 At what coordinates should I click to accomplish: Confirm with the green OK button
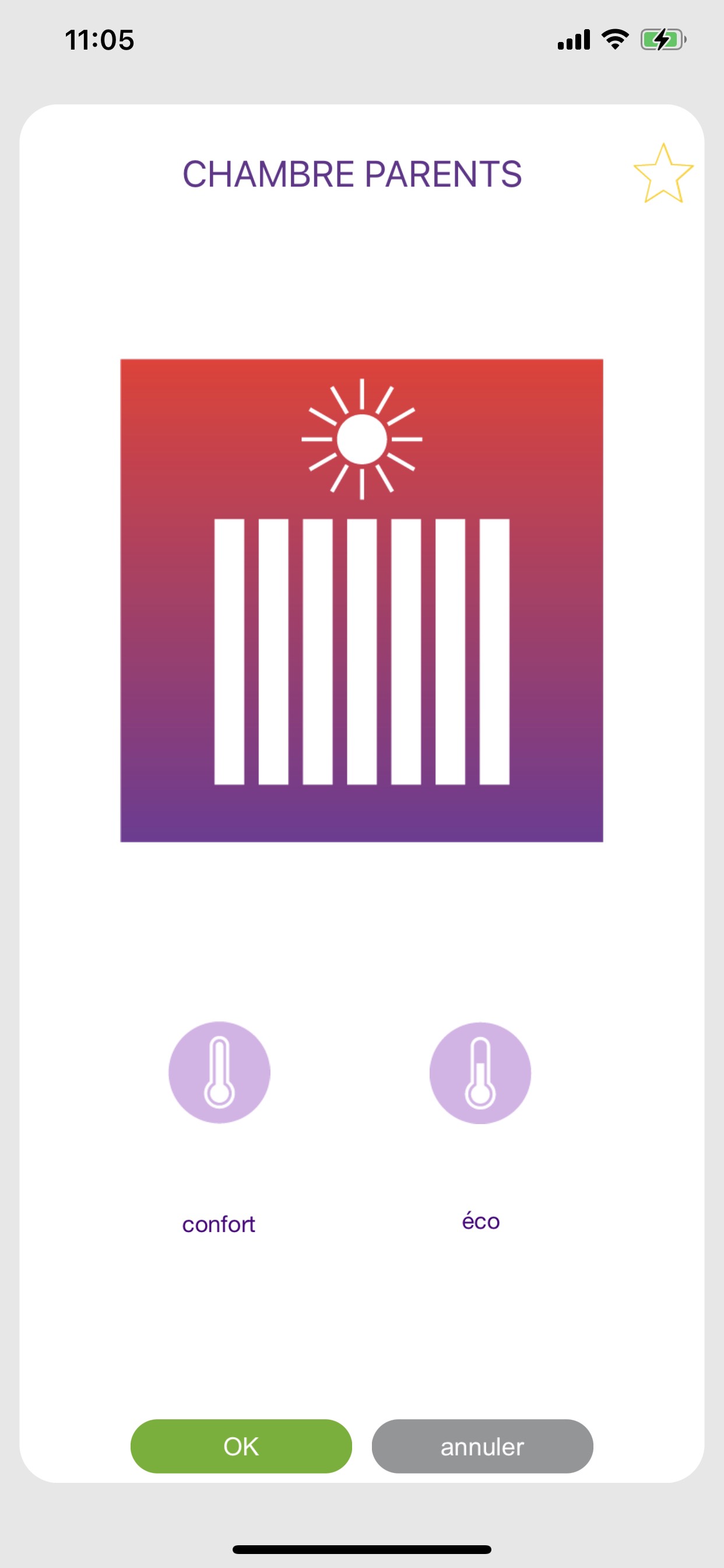click(x=241, y=1445)
